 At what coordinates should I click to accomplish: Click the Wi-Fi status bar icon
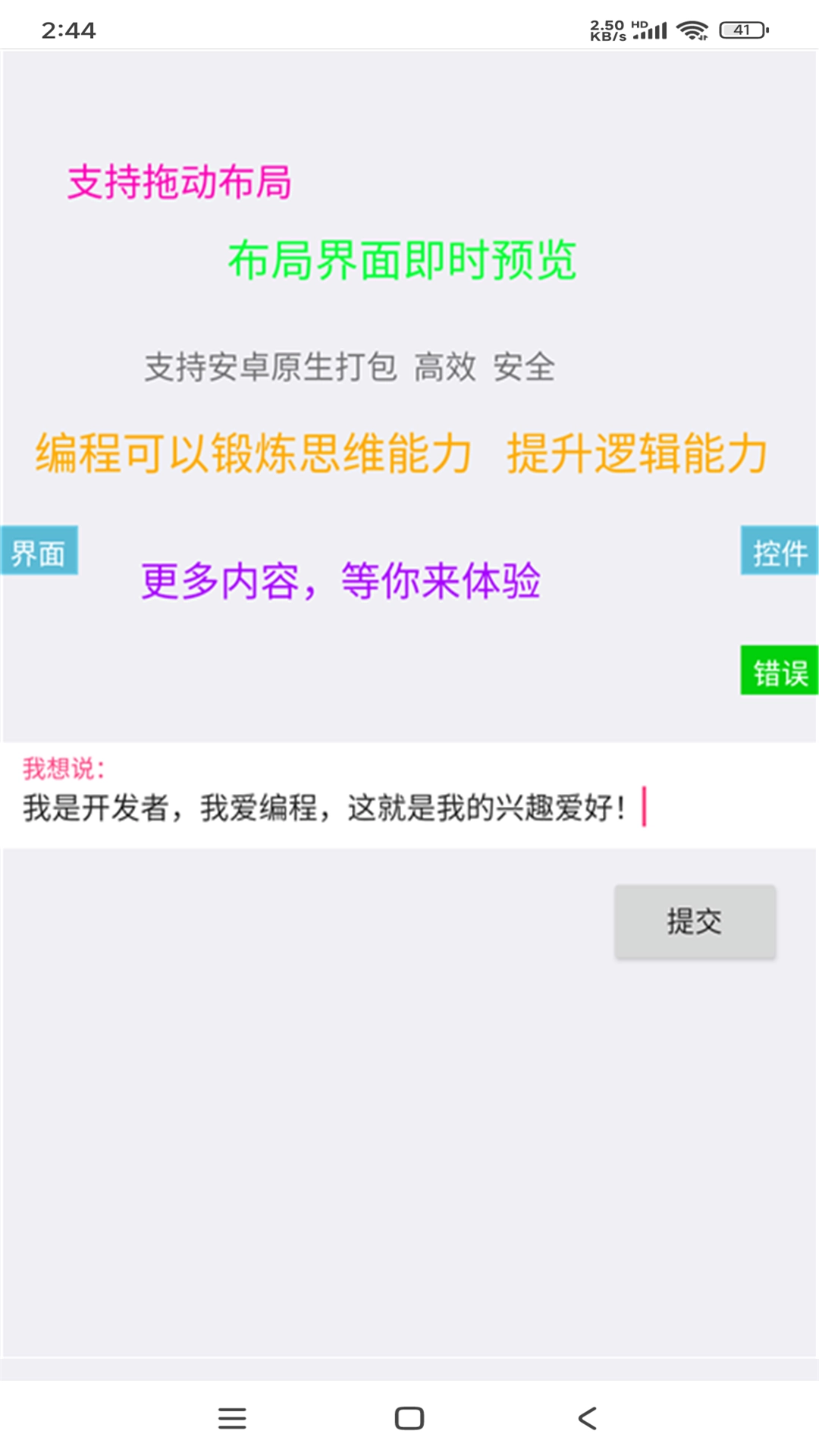pos(691,30)
